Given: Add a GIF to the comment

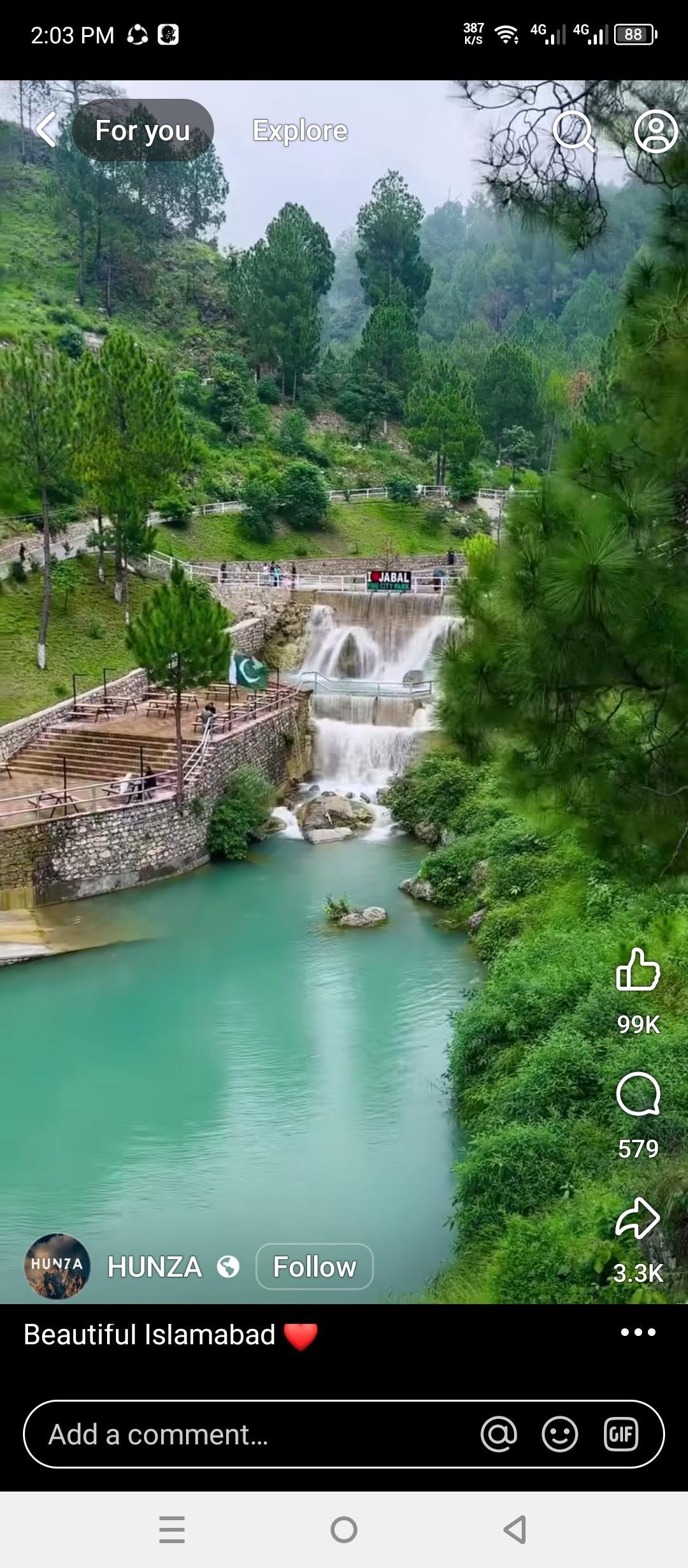Looking at the screenshot, I should [621, 1434].
